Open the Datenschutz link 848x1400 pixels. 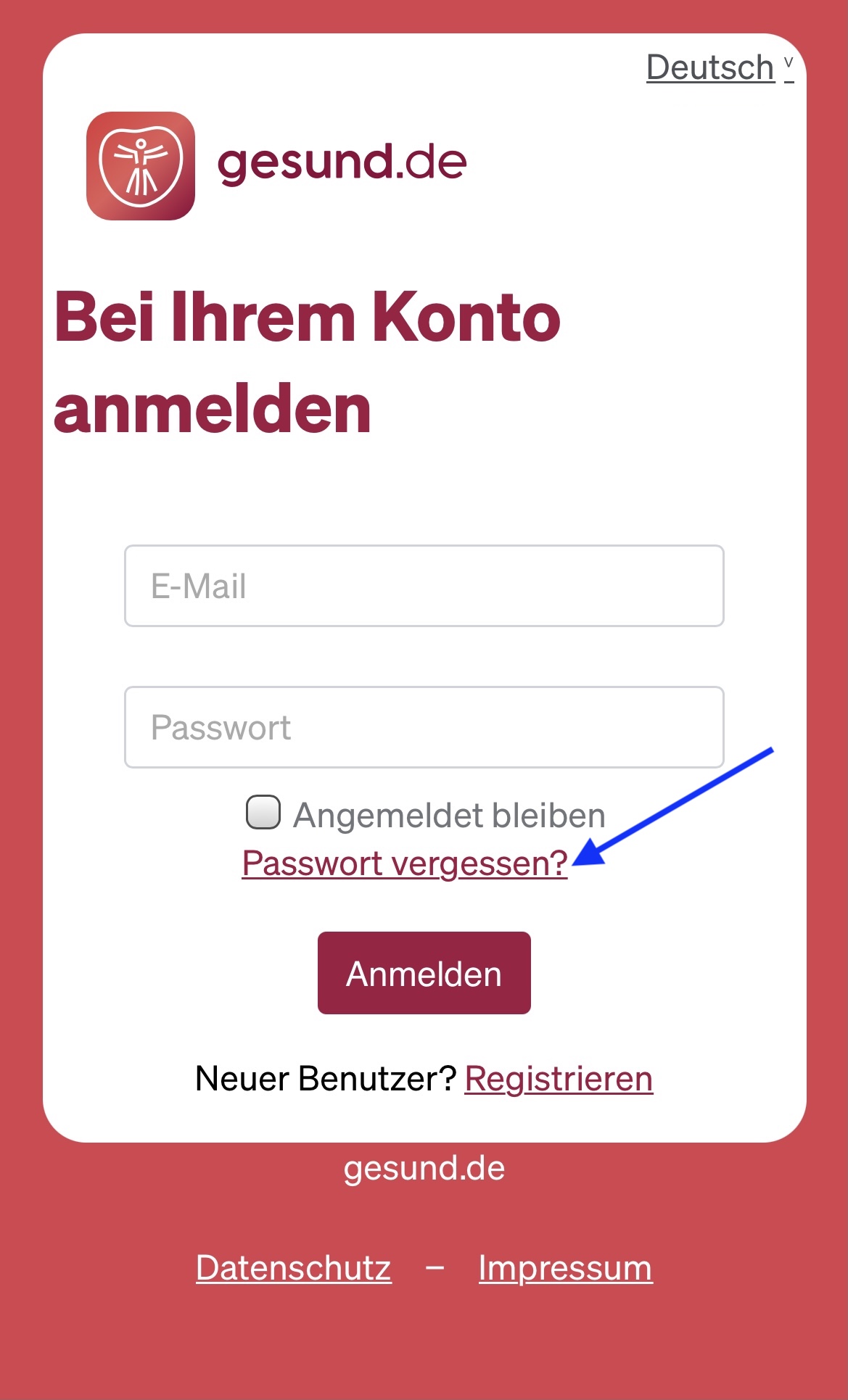coord(293,1268)
